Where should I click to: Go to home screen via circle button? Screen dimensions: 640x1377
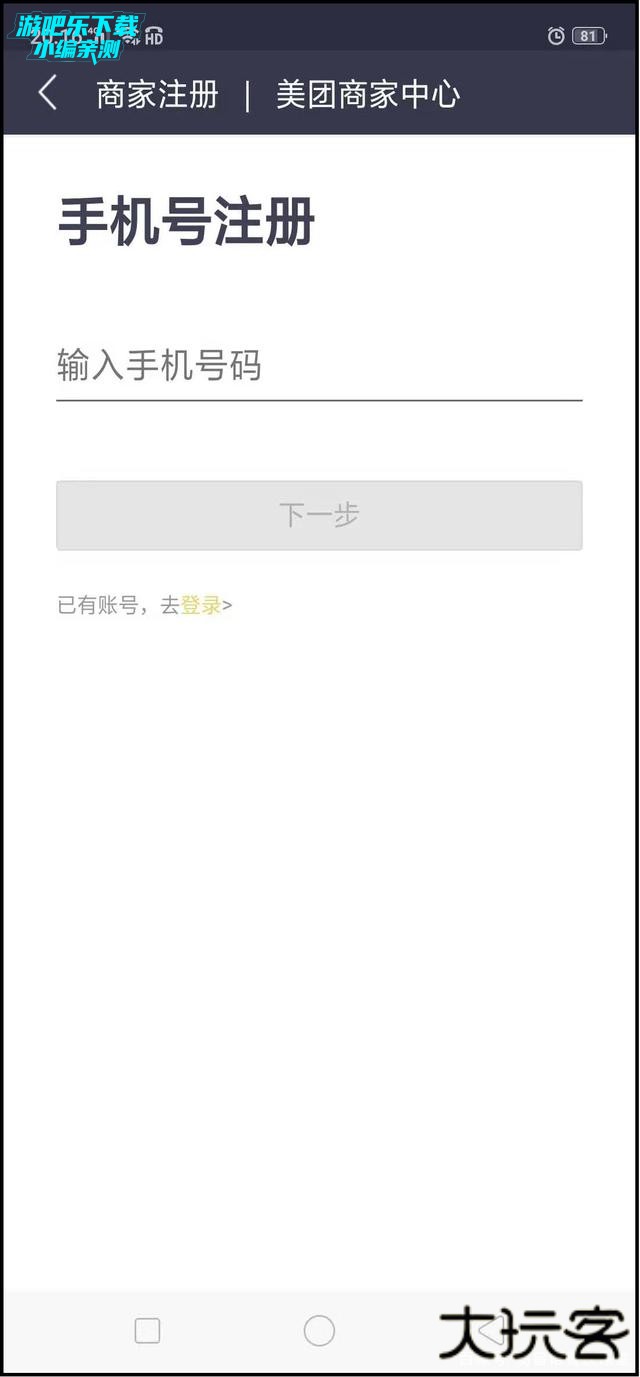point(319,1330)
